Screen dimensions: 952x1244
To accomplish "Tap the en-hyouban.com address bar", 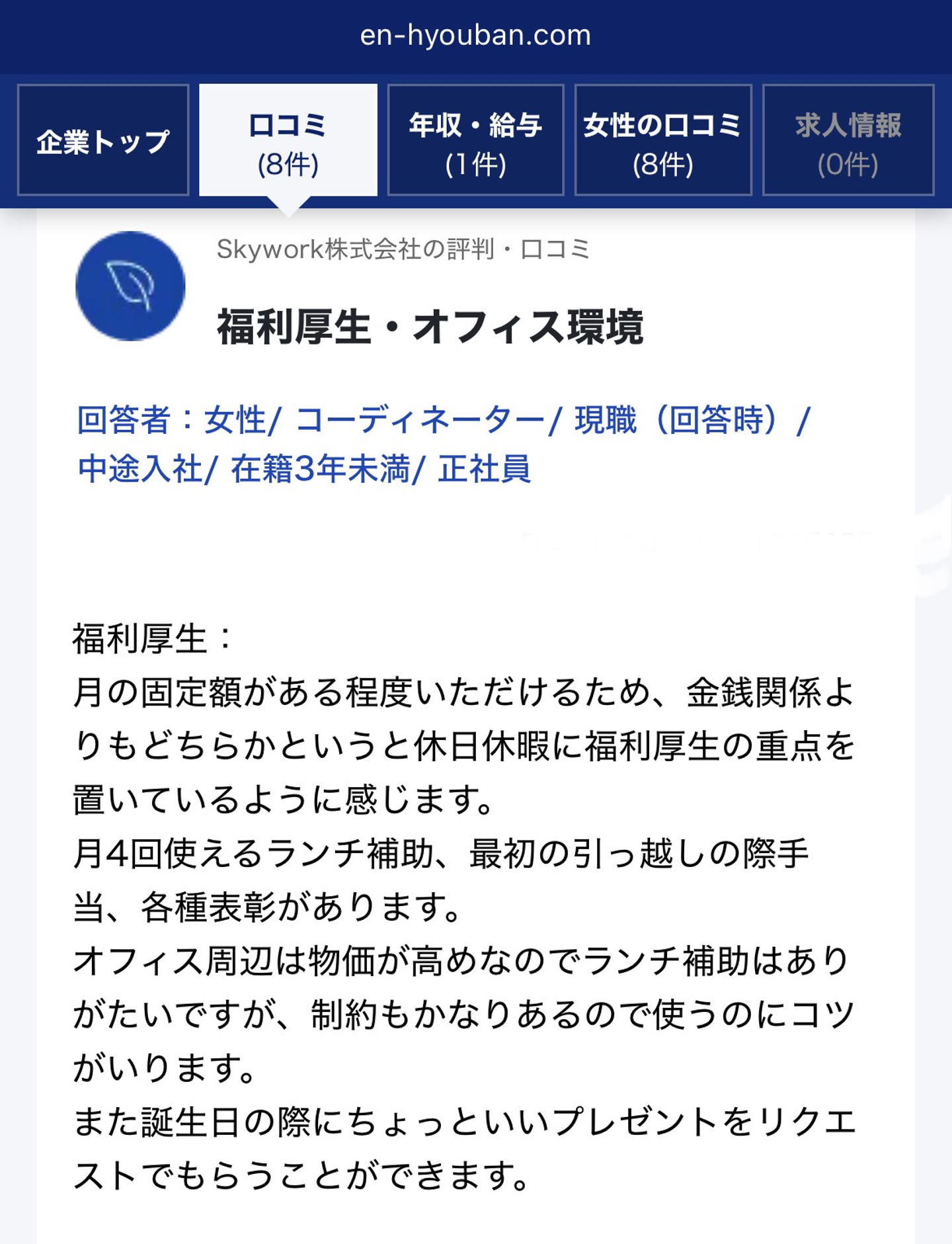I will (475, 36).
